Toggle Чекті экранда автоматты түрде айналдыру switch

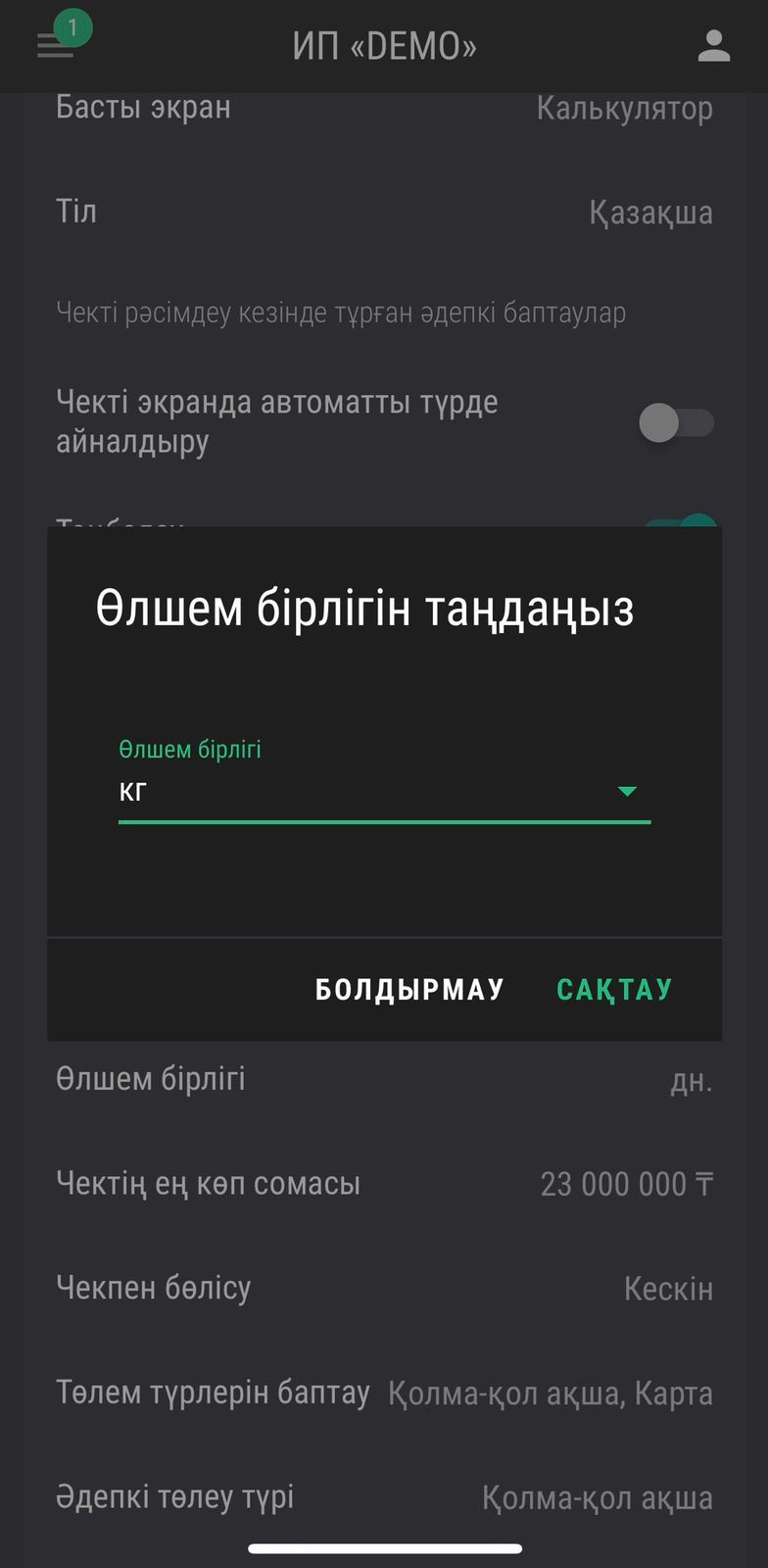(676, 423)
